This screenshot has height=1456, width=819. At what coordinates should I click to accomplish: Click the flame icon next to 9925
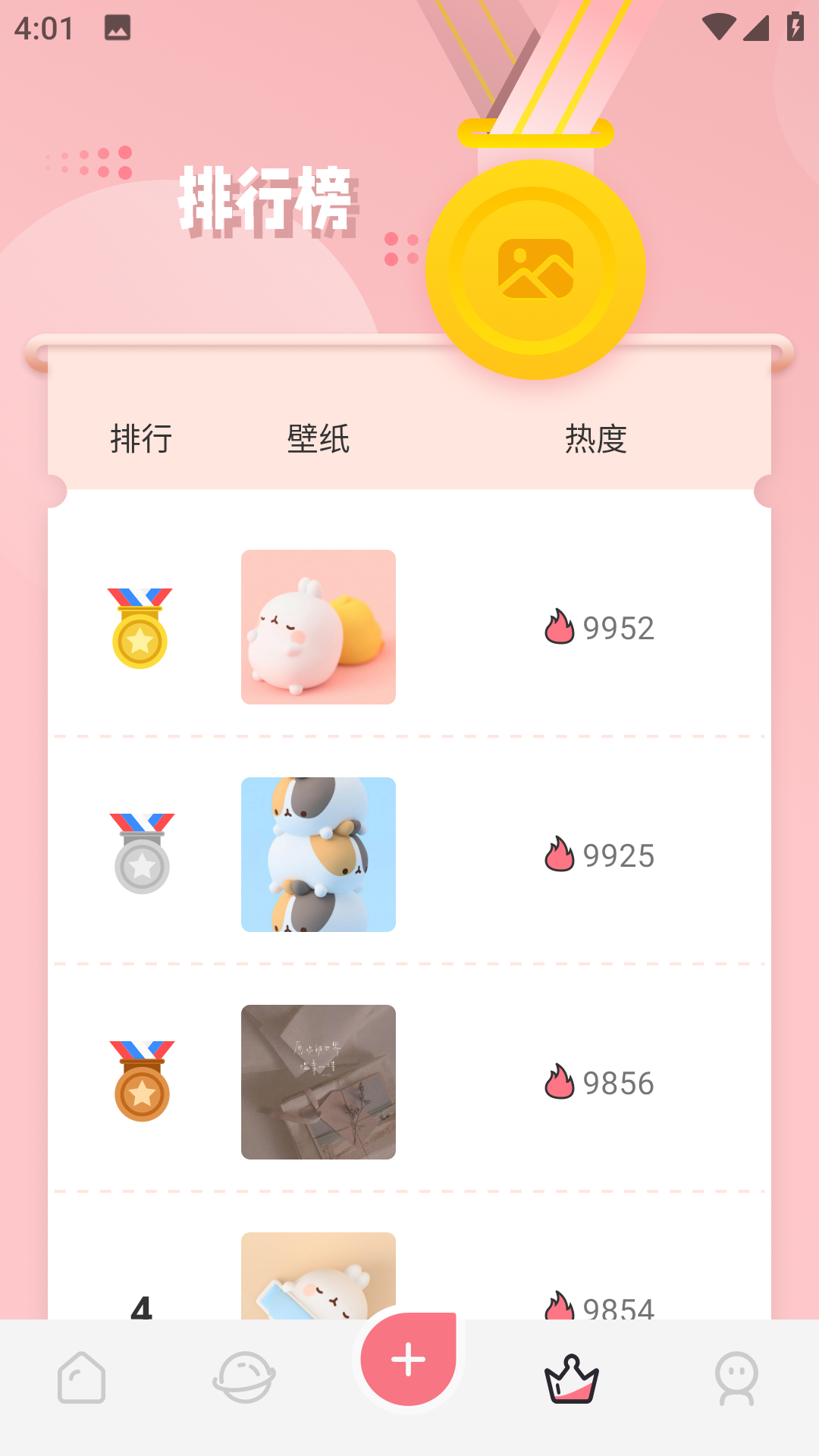pyautogui.click(x=560, y=855)
